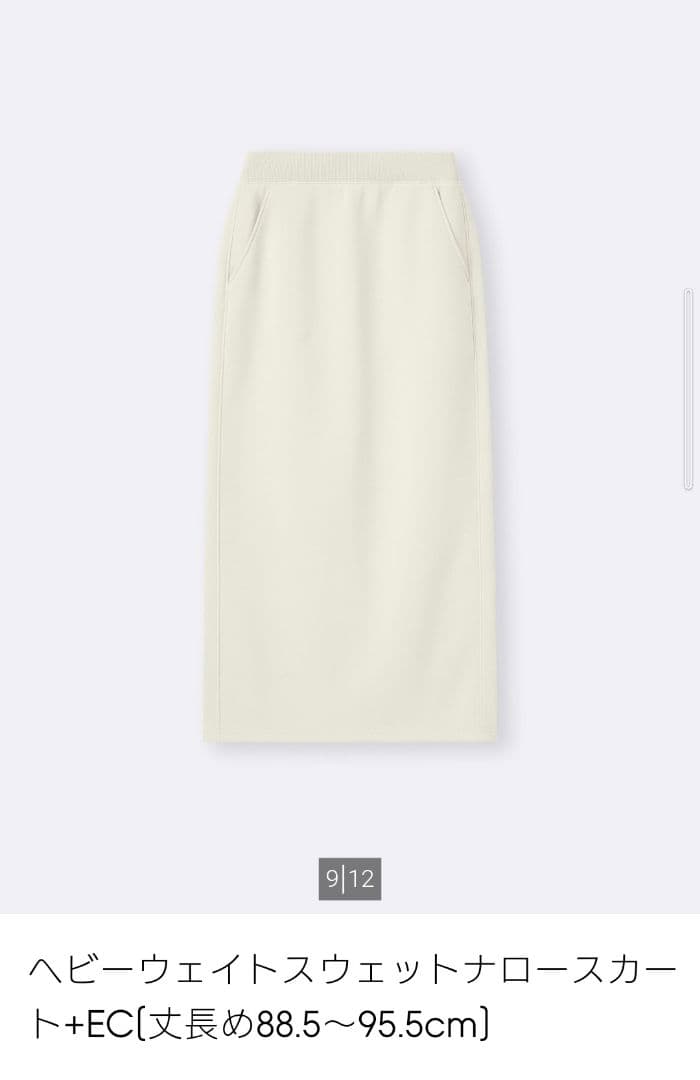Open the white skirt product image
The image size is (700, 1080).
coord(349,445)
